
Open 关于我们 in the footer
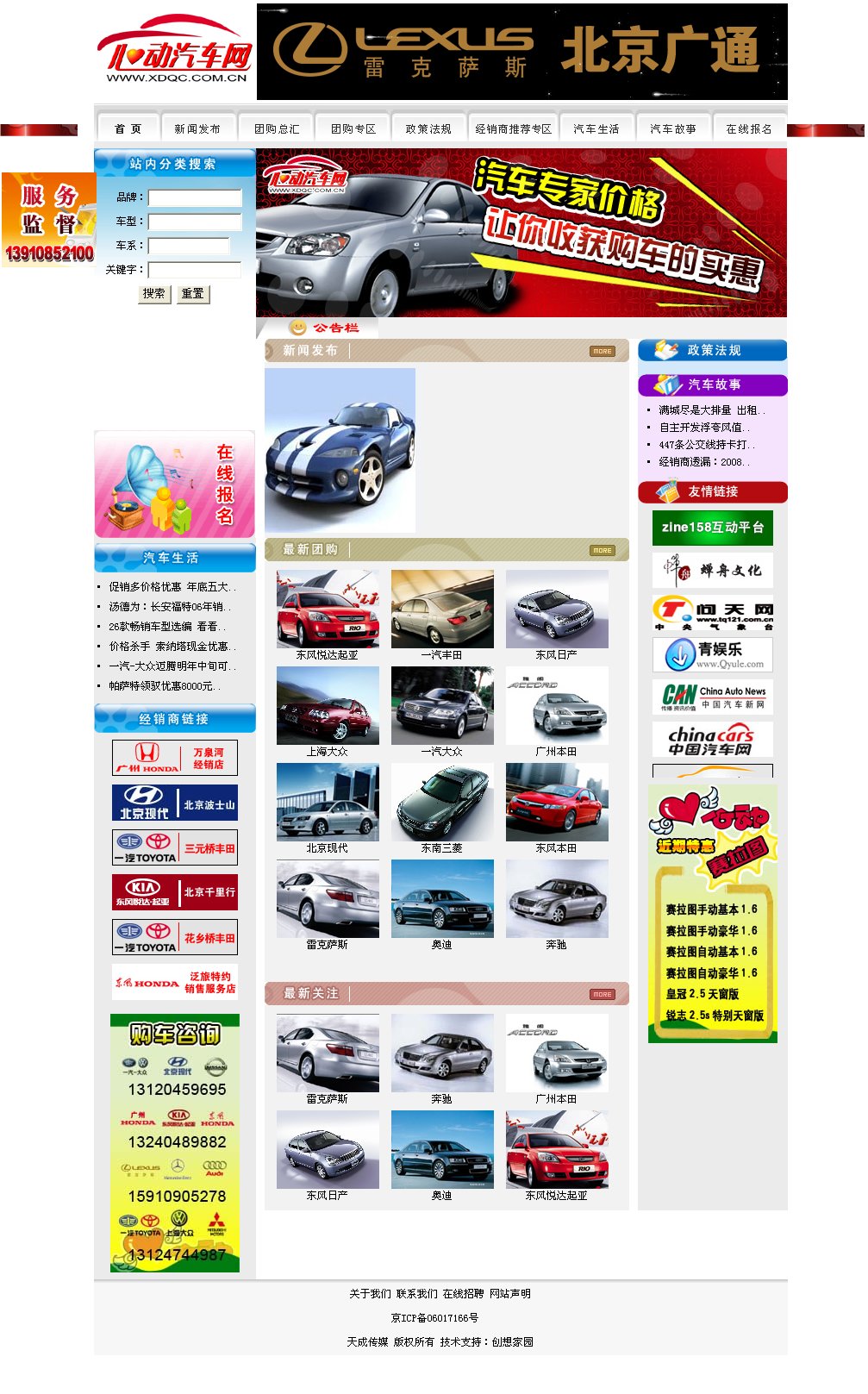coord(370,1294)
